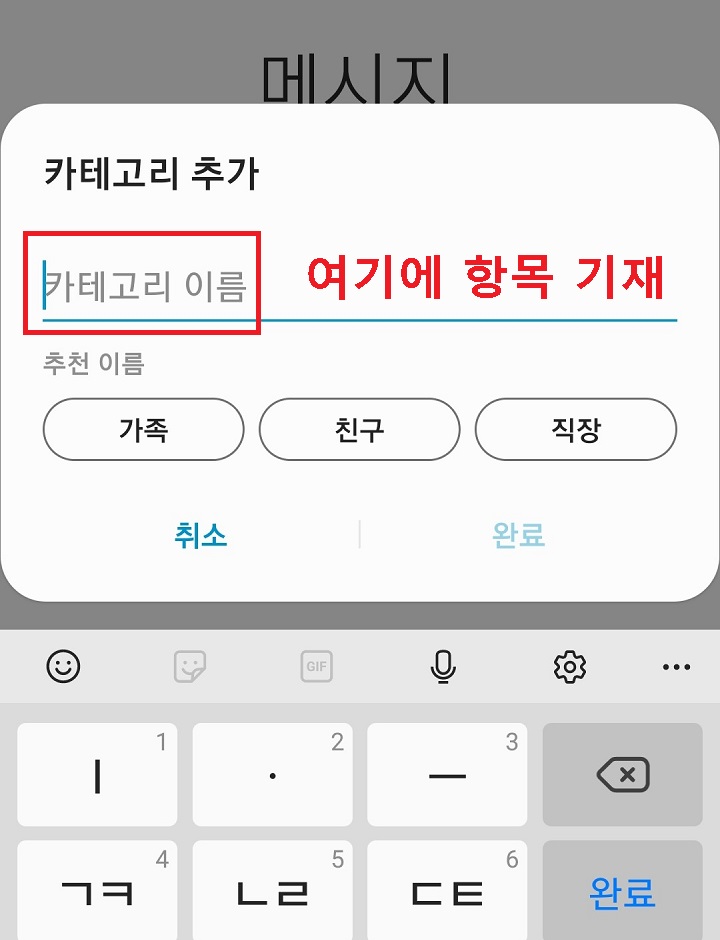Tap the ㅡ key on the keypad
720x940 pixels.
(447, 775)
